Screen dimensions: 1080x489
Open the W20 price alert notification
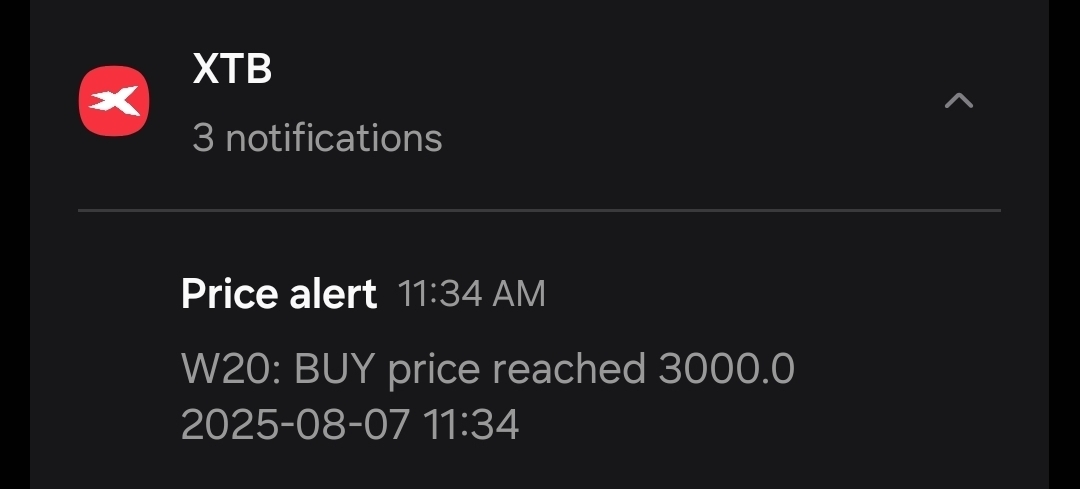(x=488, y=369)
